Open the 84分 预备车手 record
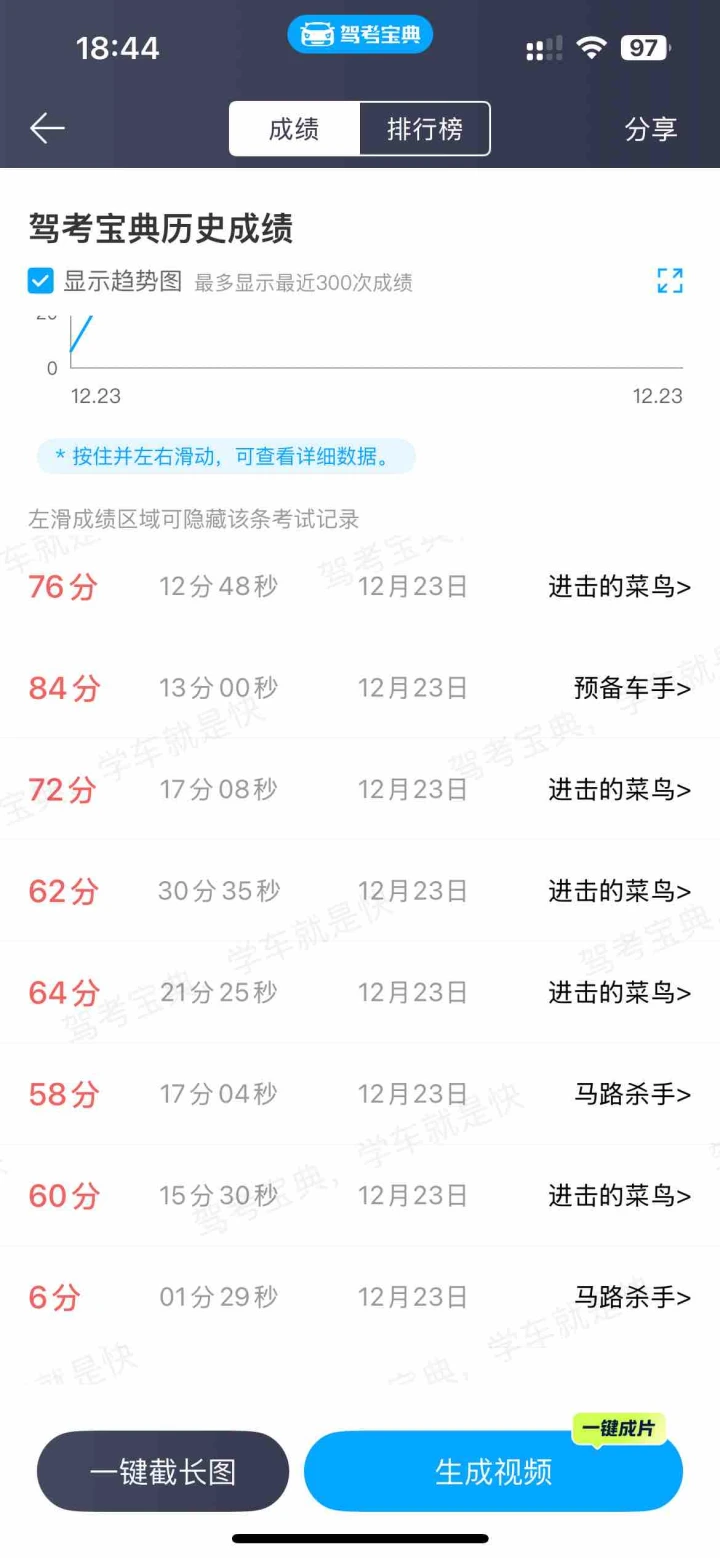This screenshot has width=720, height=1558. (x=360, y=688)
